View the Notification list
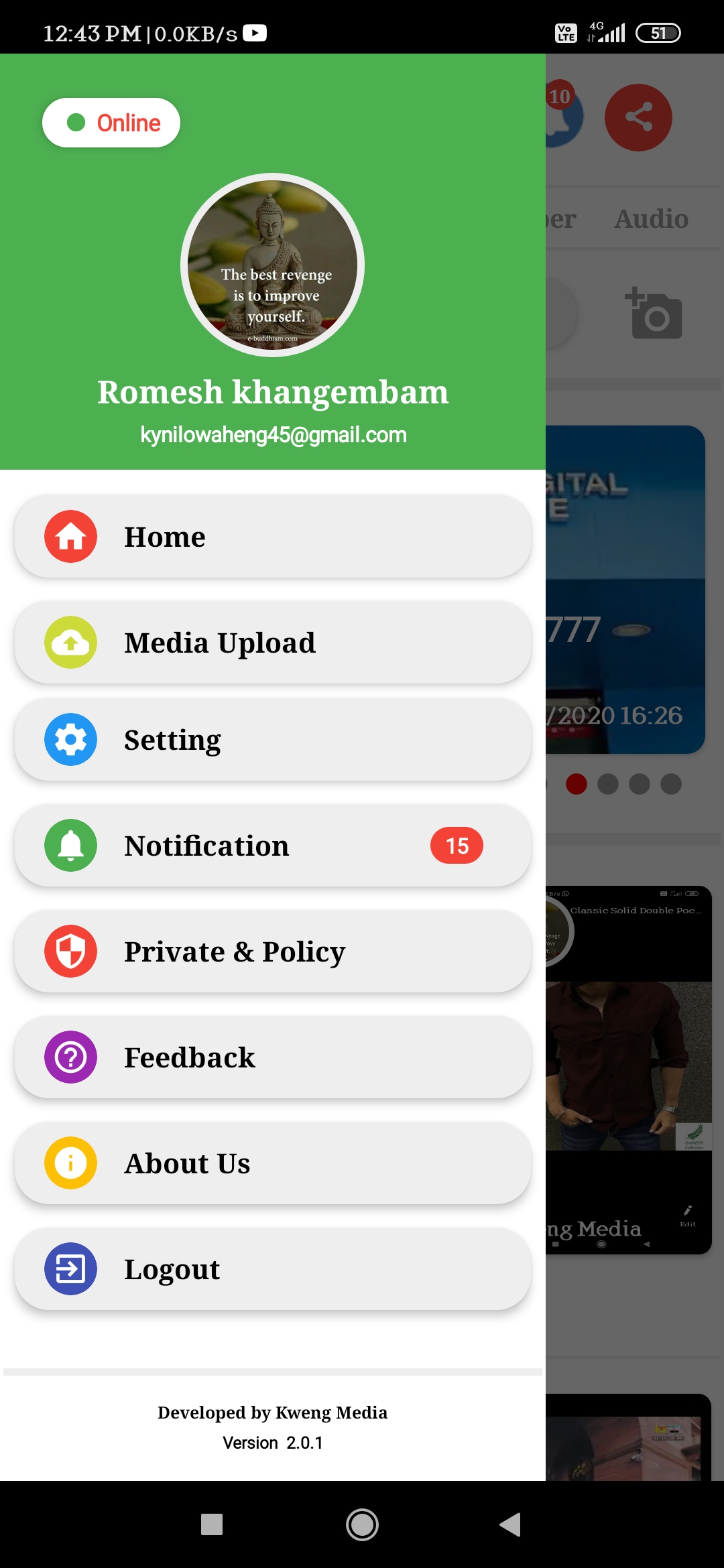Screen dimensions: 724x1568 272,846
